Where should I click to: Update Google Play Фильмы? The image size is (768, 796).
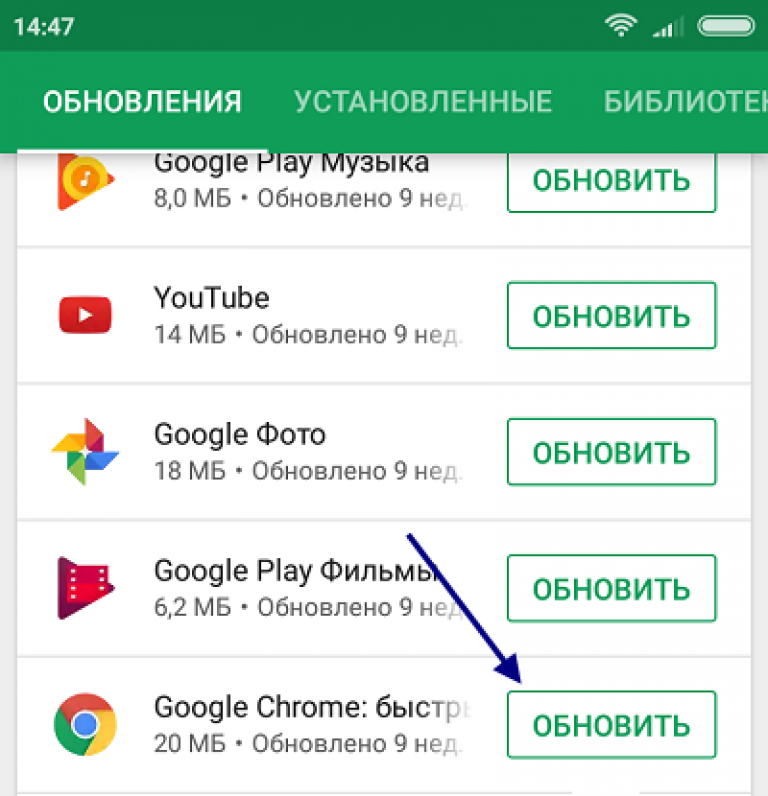(x=611, y=588)
